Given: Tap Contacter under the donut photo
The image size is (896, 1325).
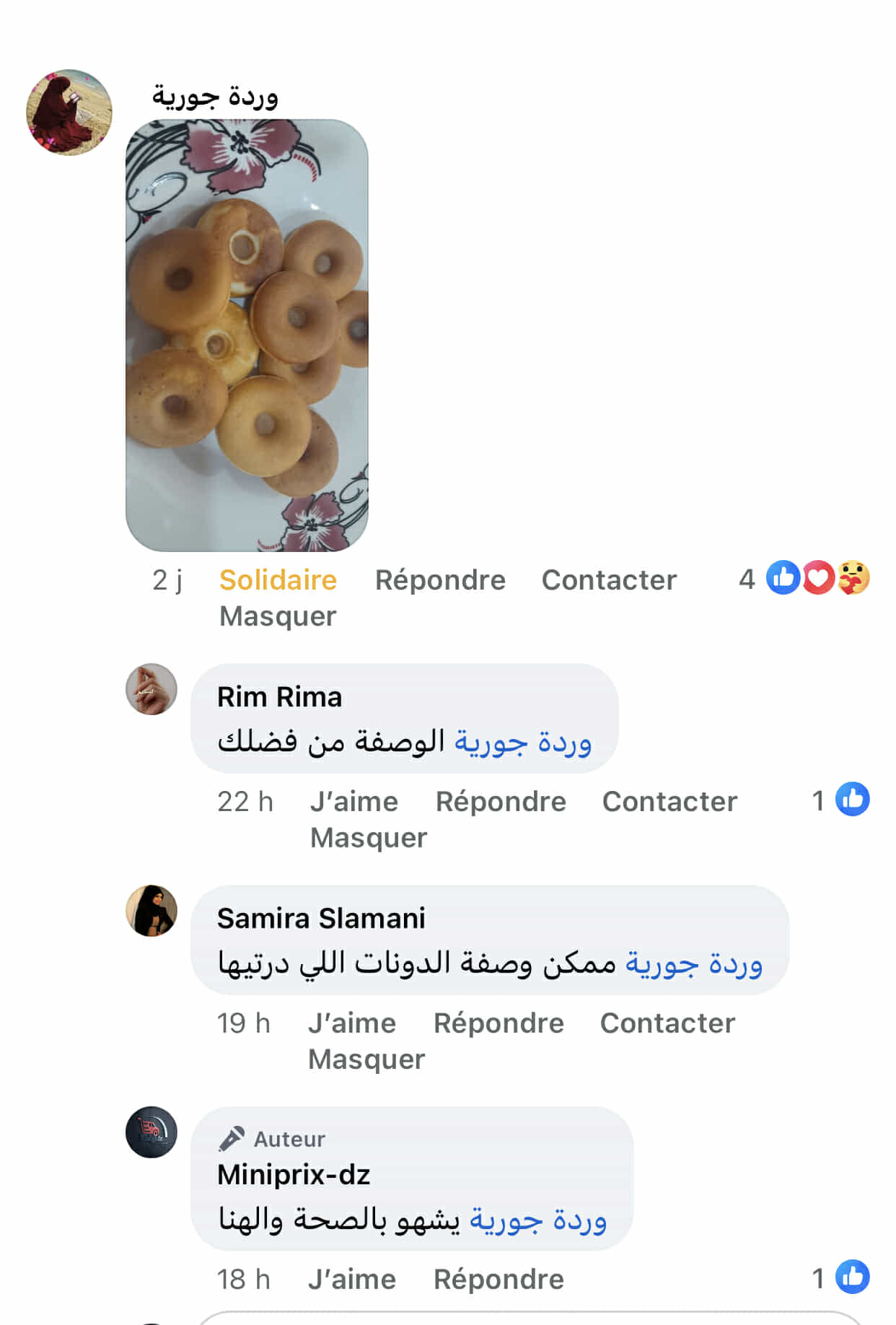Looking at the screenshot, I should point(609,580).
